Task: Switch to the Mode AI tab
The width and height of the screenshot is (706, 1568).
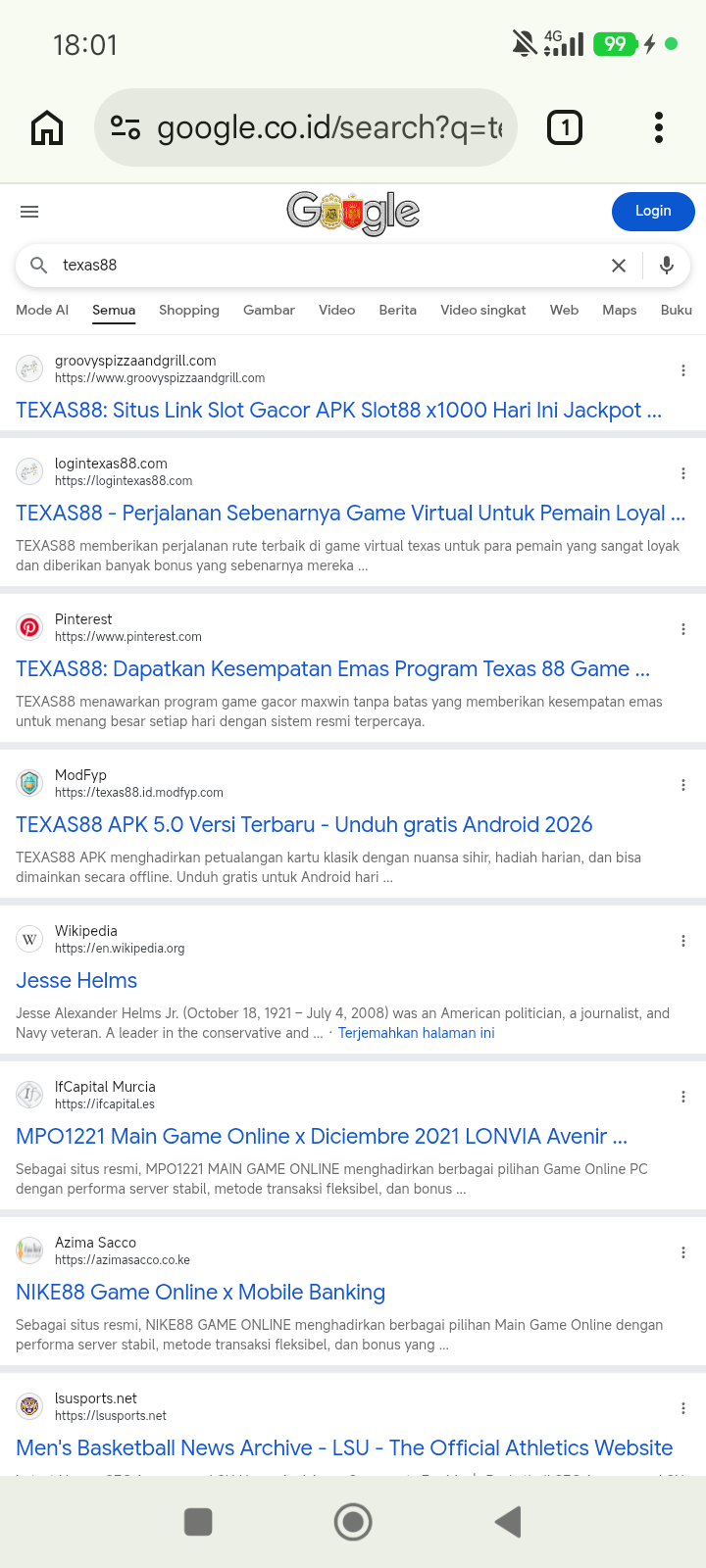Action: pyautogui.click(x=42, y=310)
